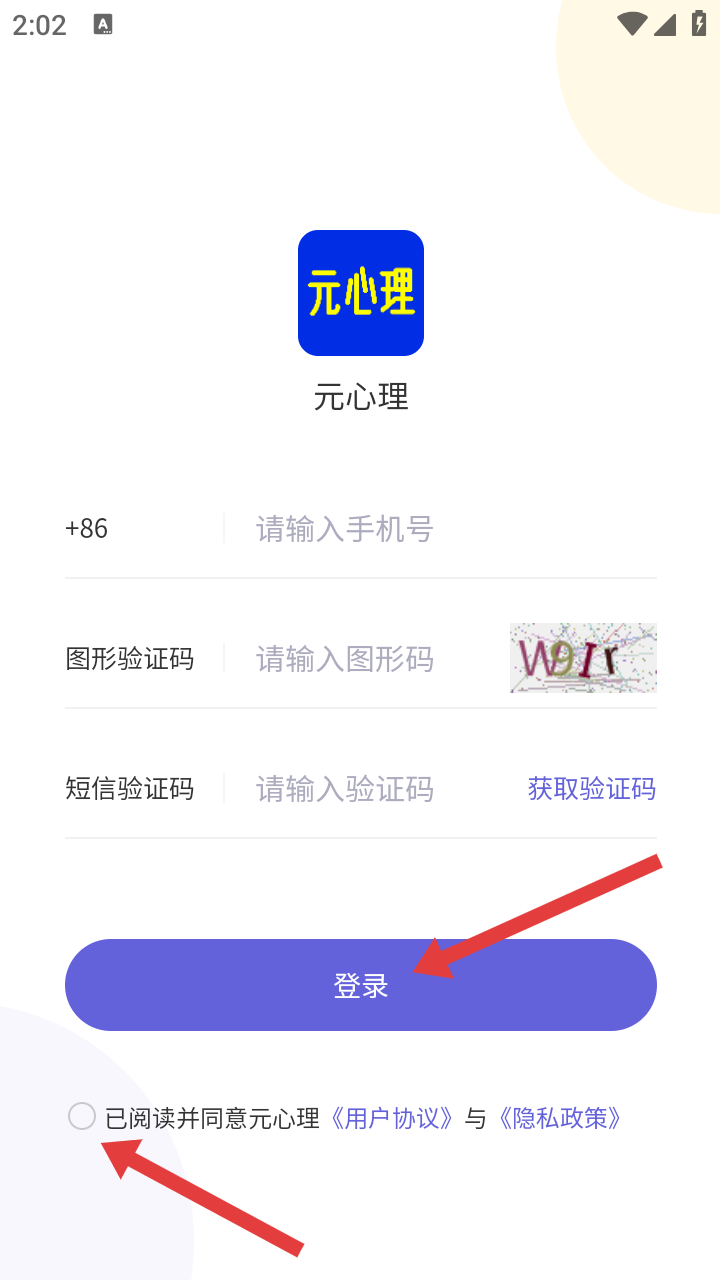The height and width of the screenshot is (1280, 720).
Task: Focus the 短信验证码 input field
Action: point(370,789)
